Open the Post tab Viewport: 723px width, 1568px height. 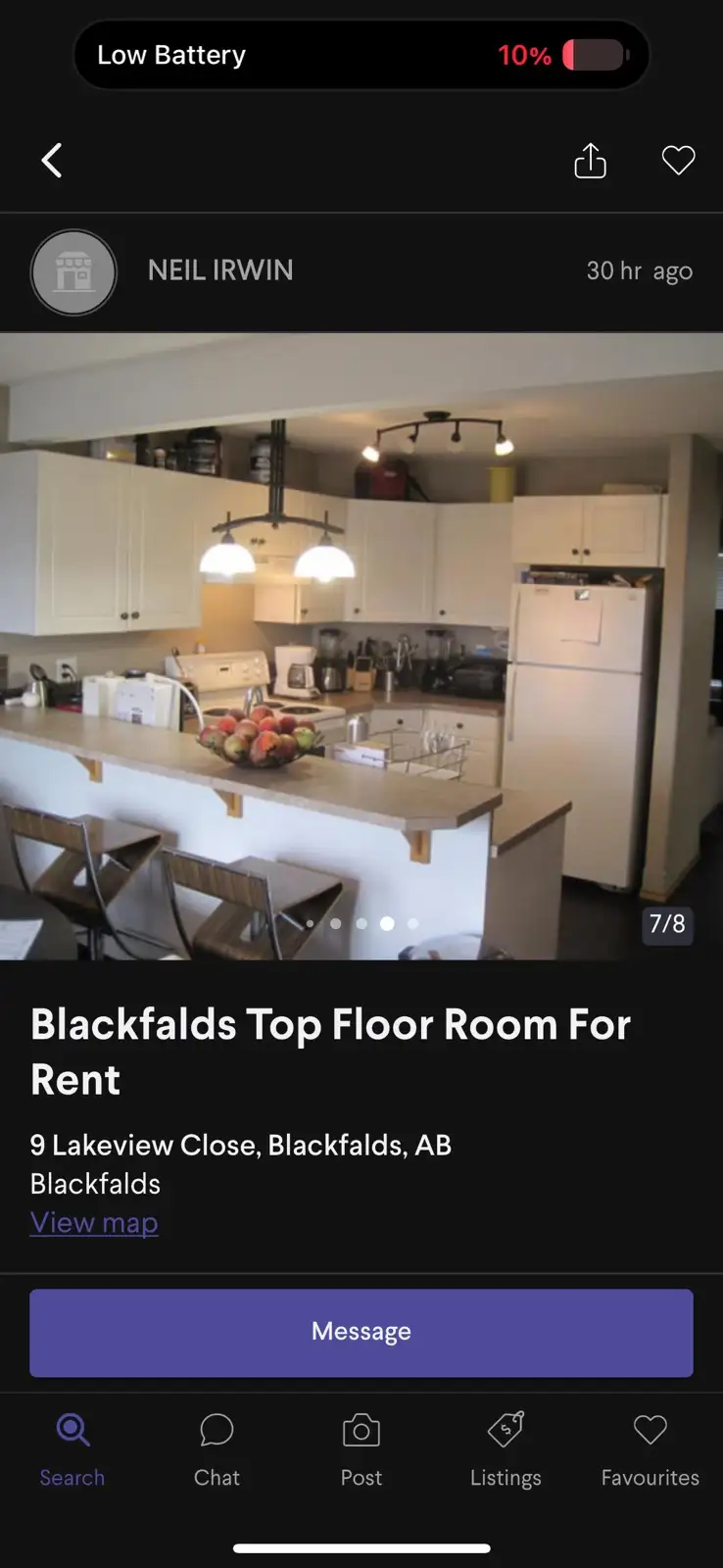(361, 1450)
